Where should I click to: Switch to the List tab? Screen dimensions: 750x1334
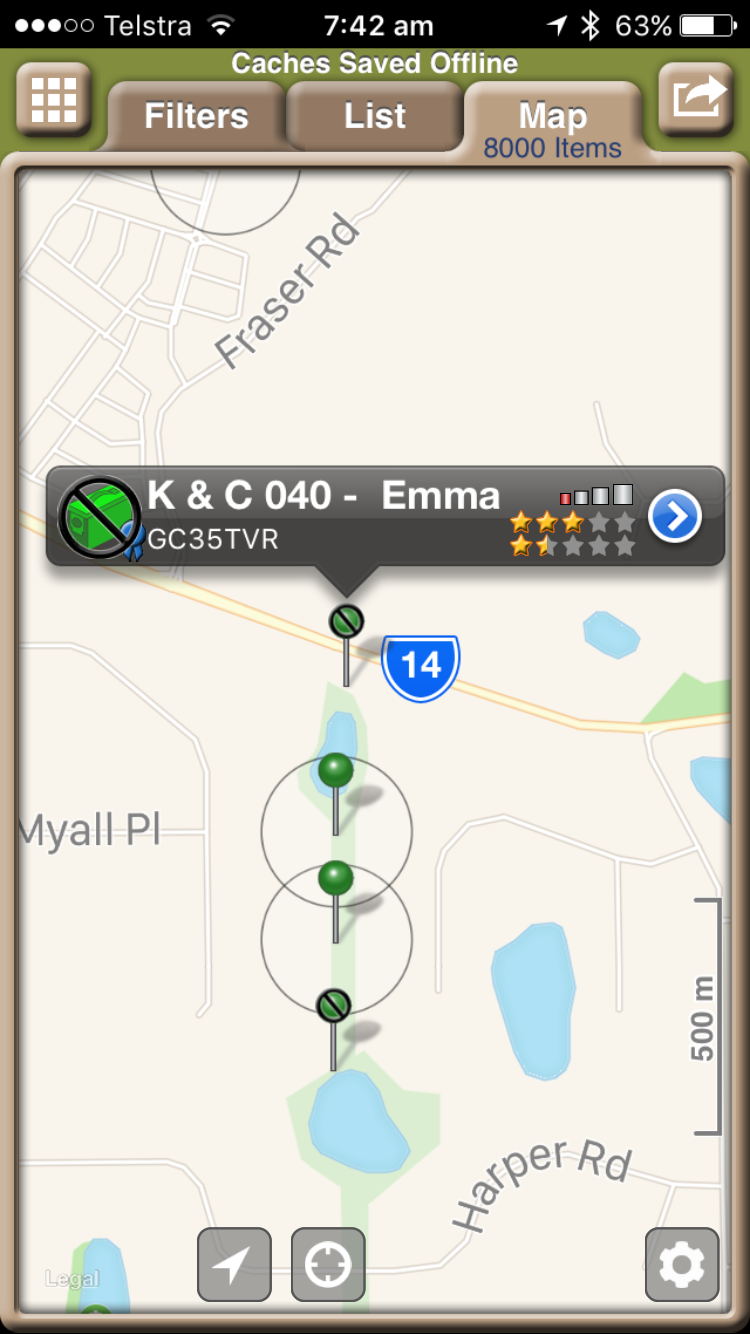[375, 116]
